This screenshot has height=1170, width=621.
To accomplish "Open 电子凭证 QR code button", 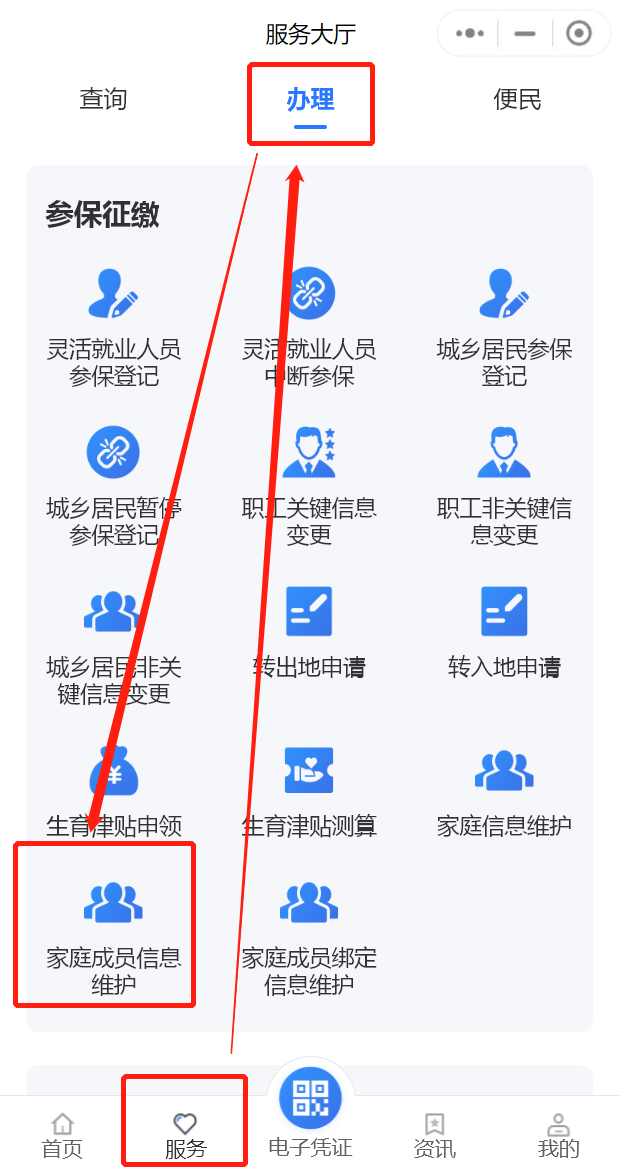I will 310,1100.
